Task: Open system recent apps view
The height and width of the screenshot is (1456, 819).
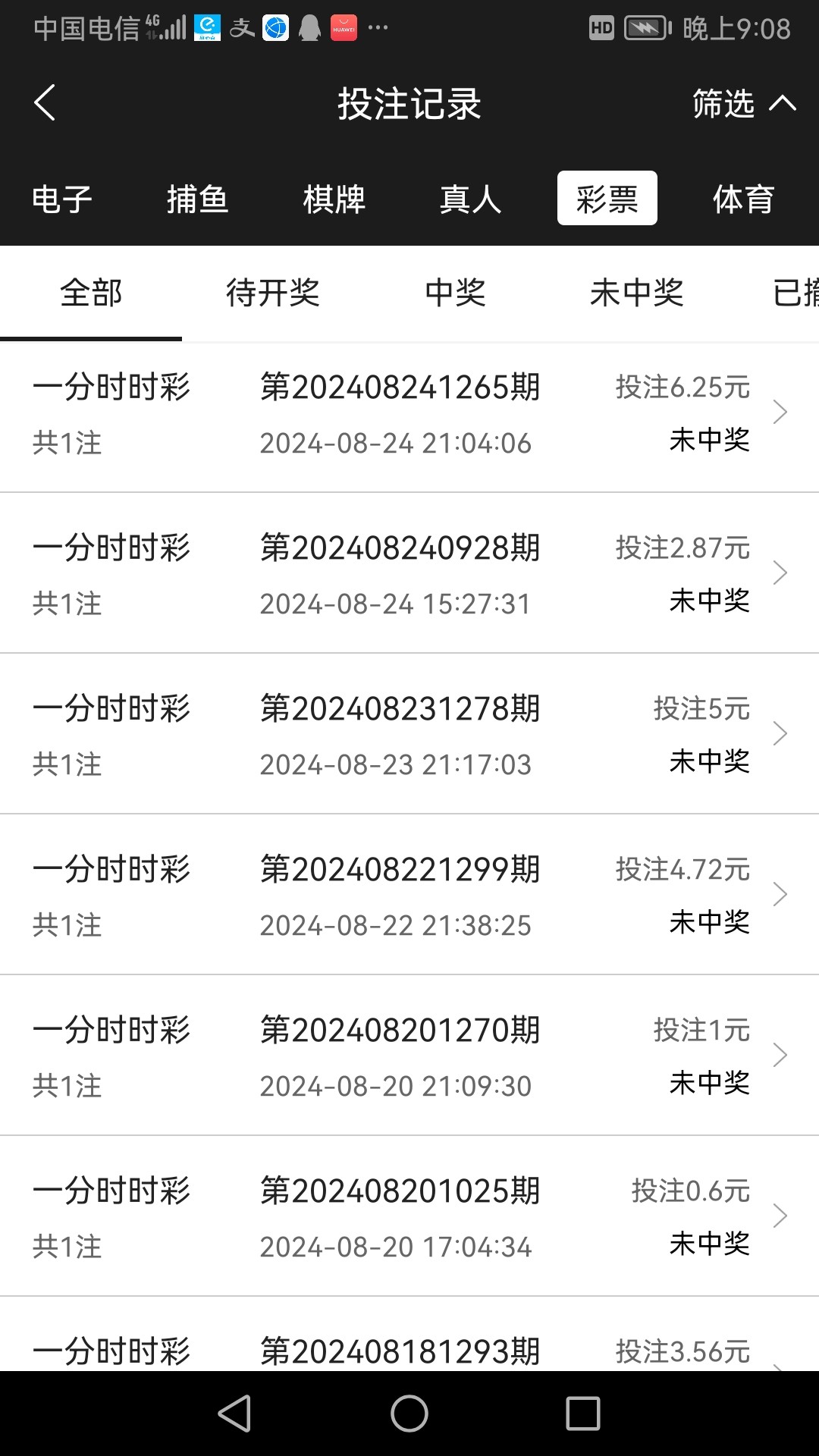Action: pos(583,1414)
